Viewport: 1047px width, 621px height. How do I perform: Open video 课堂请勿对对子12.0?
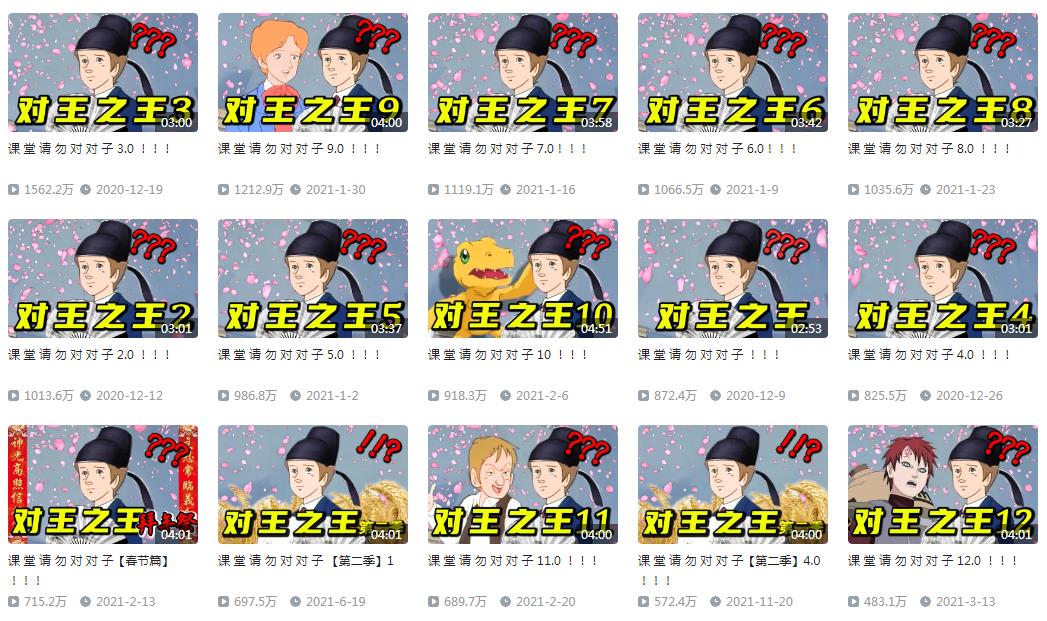(x=943, y=484)
